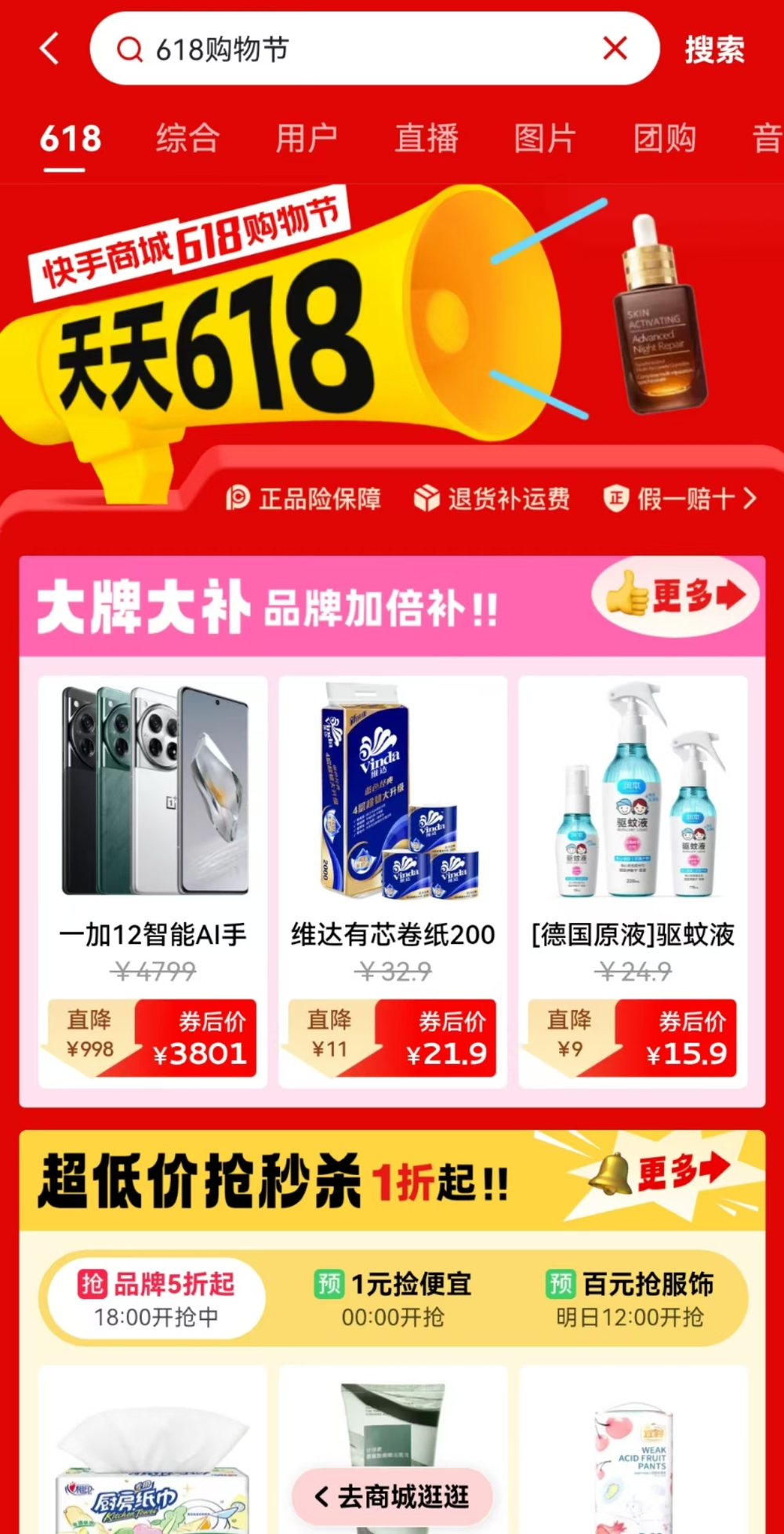Switch to the 综合 tab

(187, 139)
